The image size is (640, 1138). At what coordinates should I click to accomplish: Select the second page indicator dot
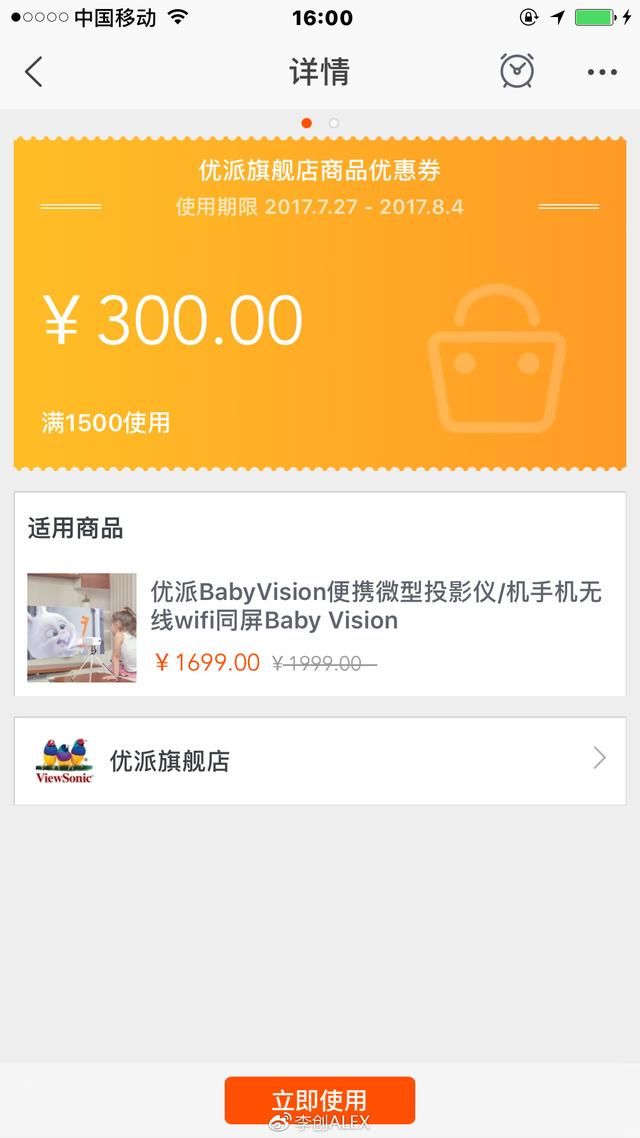point(334,123)
